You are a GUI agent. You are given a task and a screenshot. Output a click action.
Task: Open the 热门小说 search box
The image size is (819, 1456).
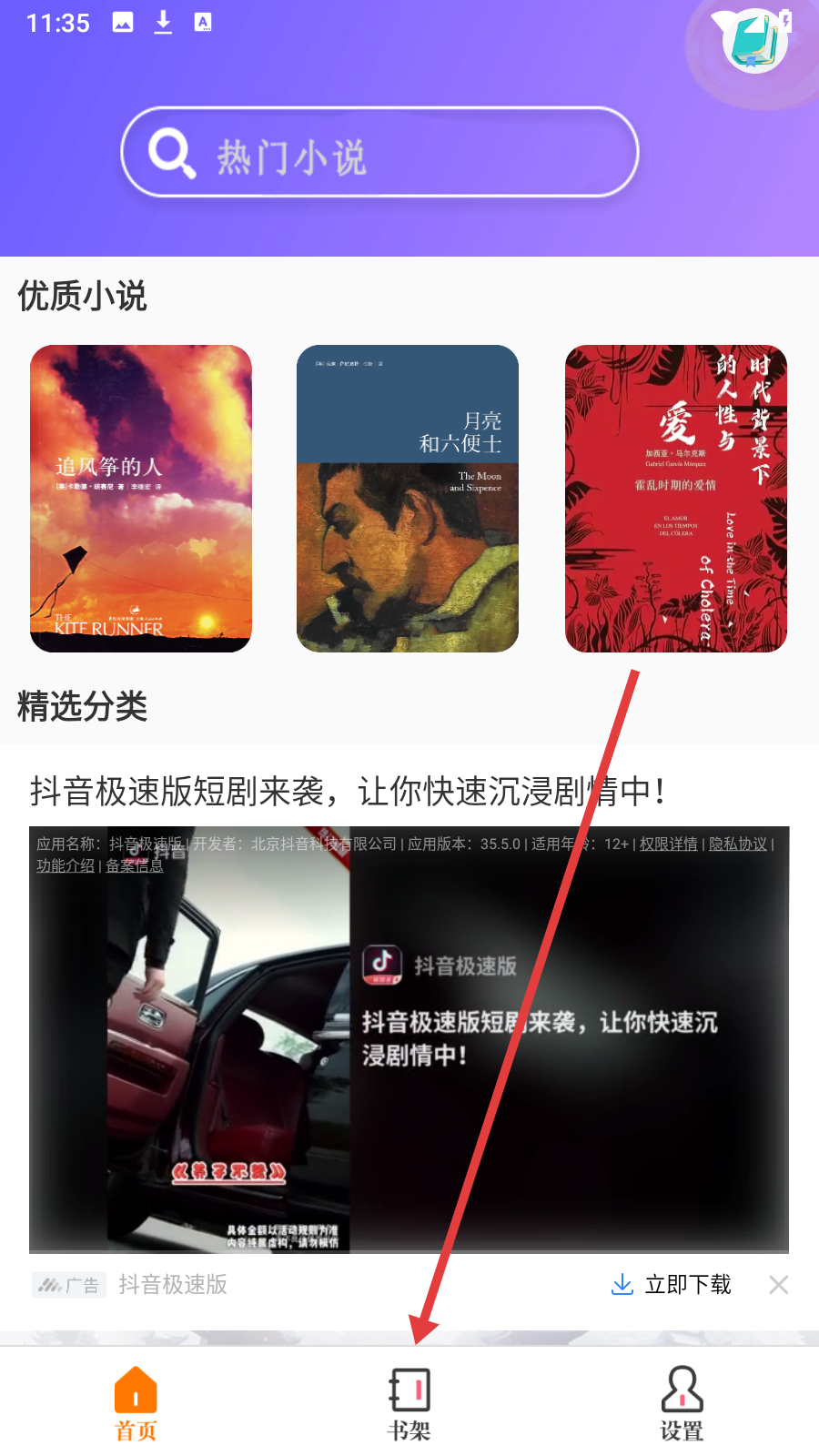pos(379,153)
